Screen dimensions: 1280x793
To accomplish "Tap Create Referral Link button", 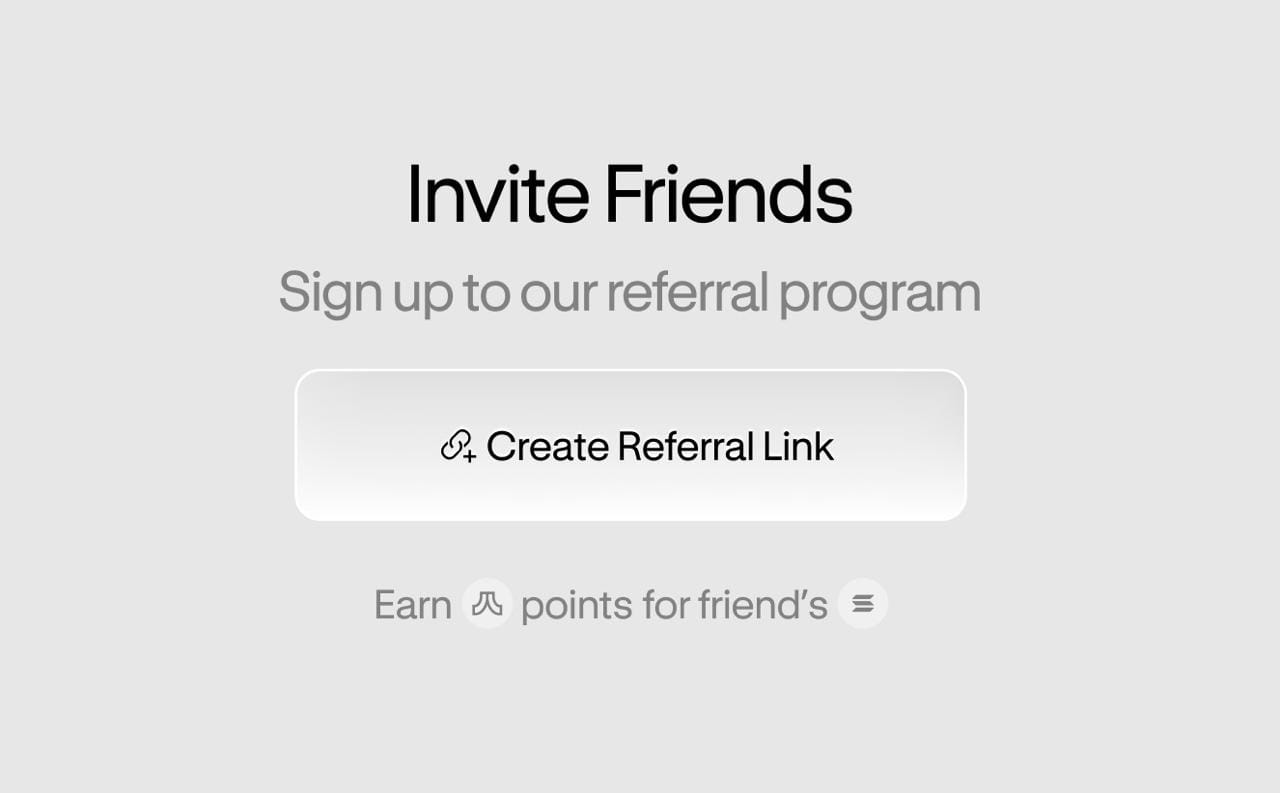I will 630,446.
